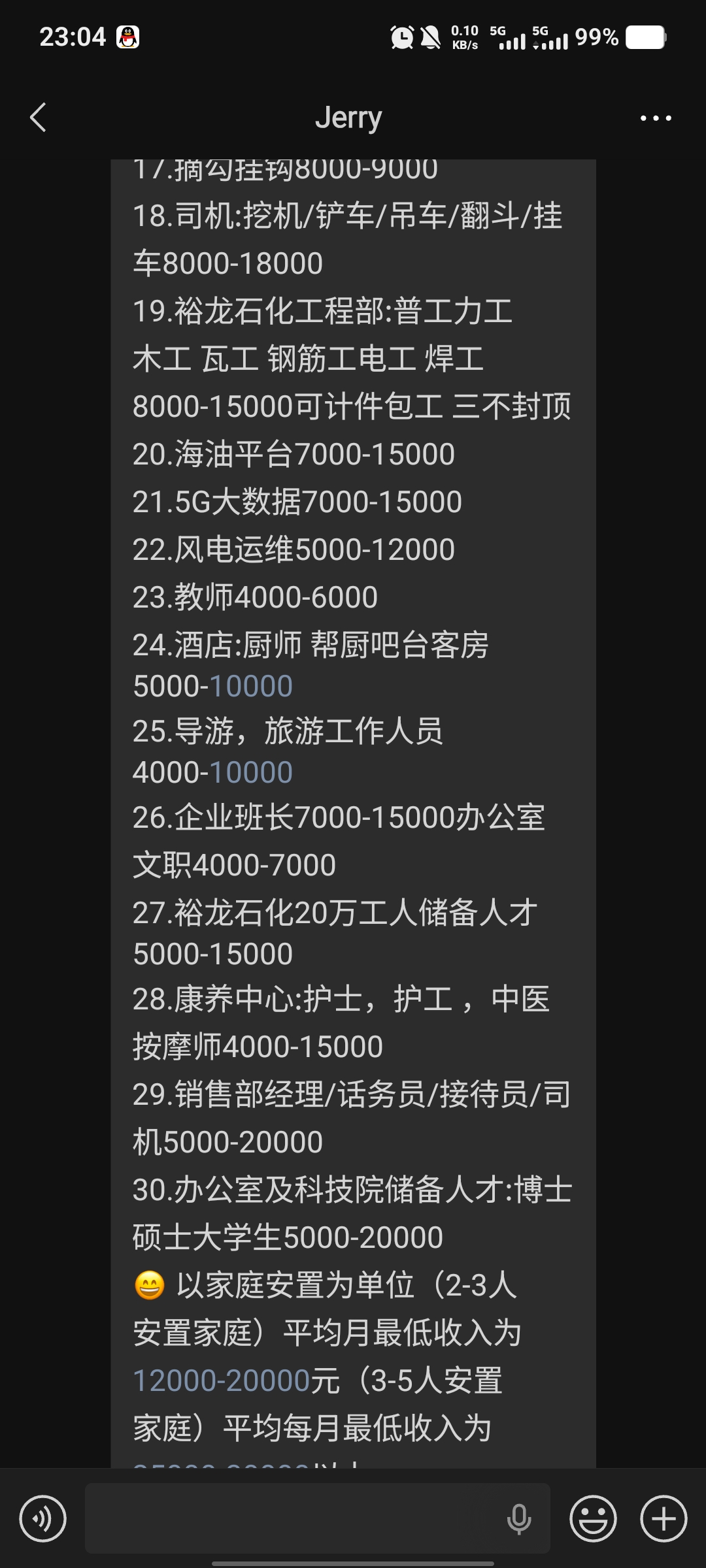Open the three-dot chat options menu

click(x=656, y=118)
